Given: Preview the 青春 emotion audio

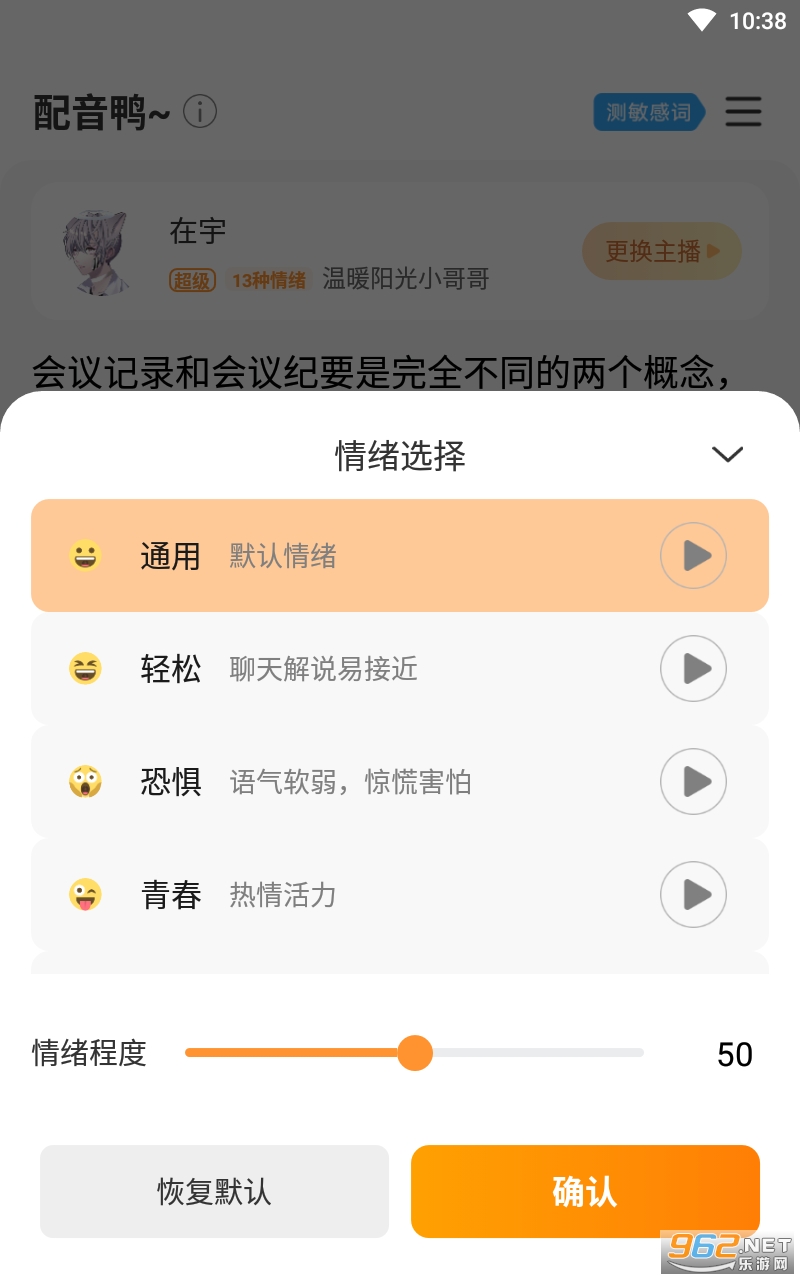Looking at the screenshot, I should [x=693, y=894].
